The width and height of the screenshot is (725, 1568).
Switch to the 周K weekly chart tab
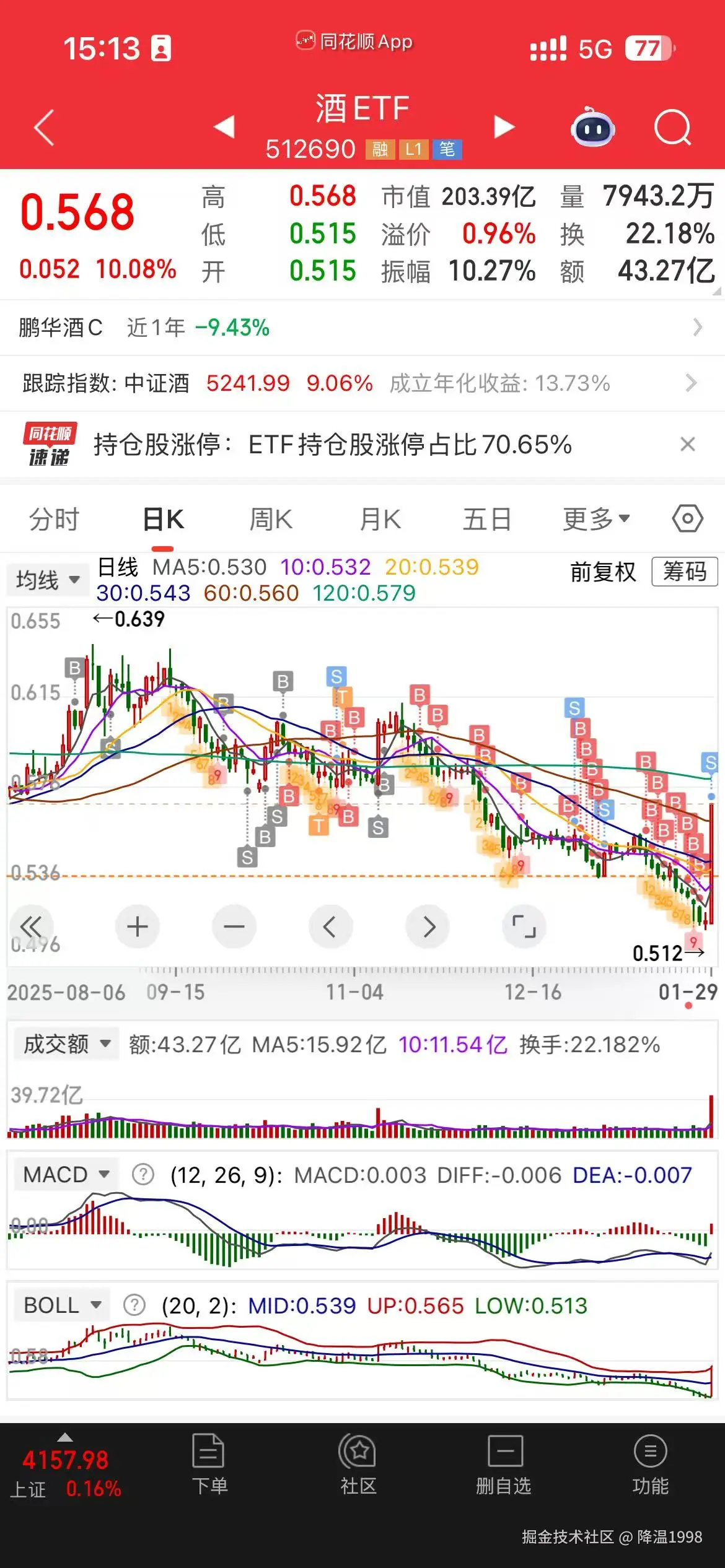point(270,519)
